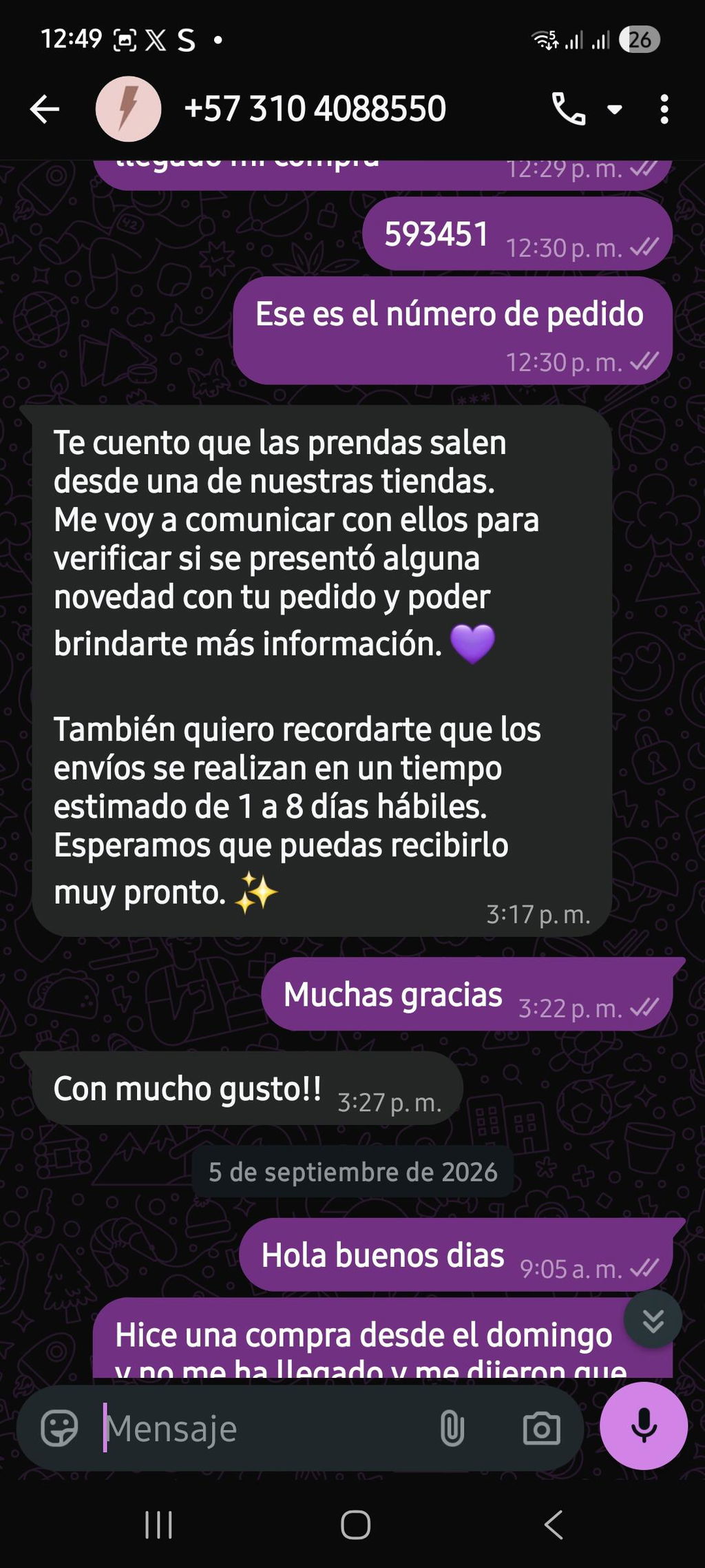Screen dimensions: 705x1568
Task: Open the emoji and sticker picker
Action: 60,1427
